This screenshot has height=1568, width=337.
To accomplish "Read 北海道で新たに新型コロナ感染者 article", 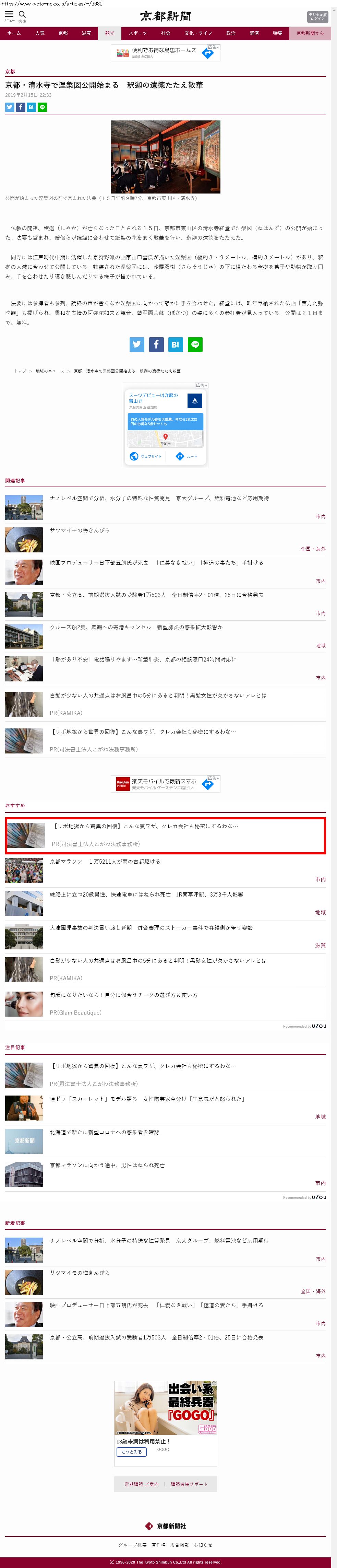I will [x=104, y=1132].
